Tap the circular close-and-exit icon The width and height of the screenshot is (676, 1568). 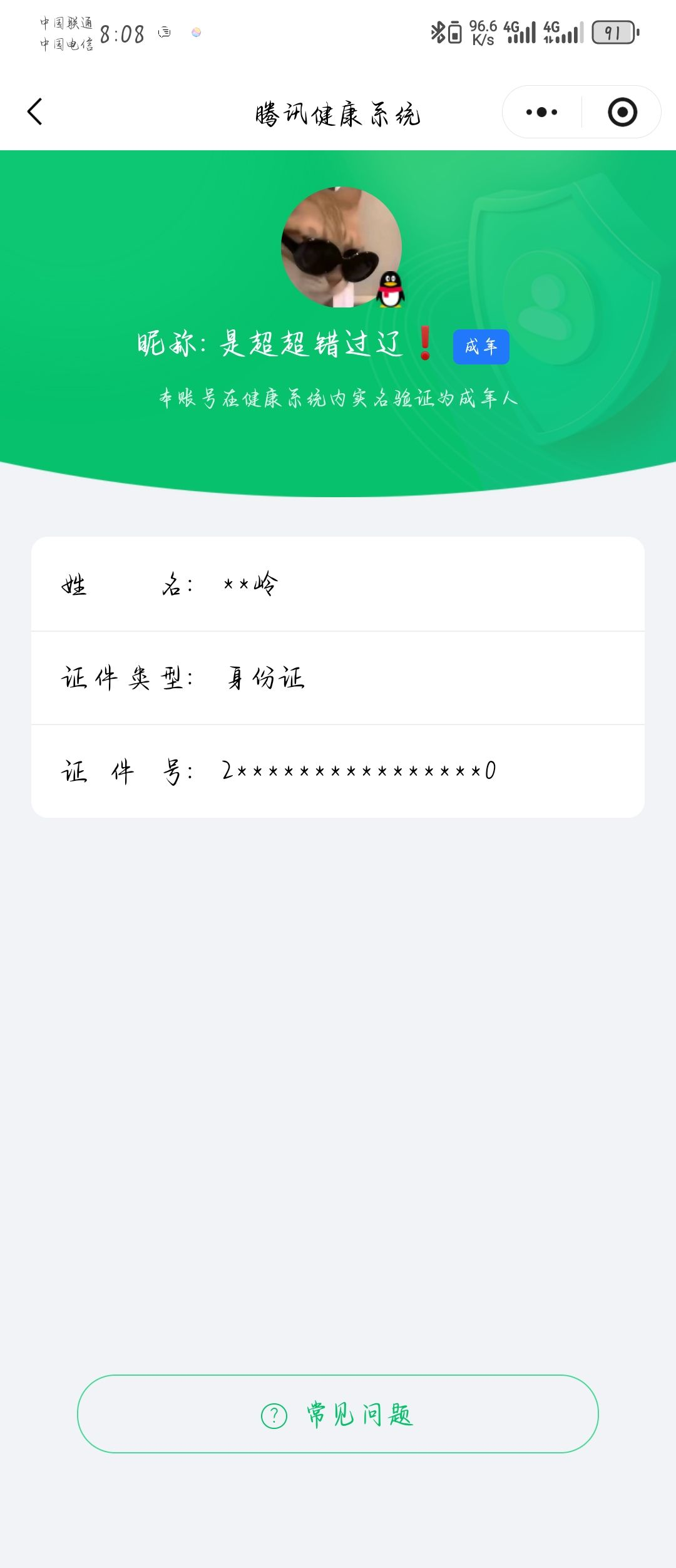point(622,111)
